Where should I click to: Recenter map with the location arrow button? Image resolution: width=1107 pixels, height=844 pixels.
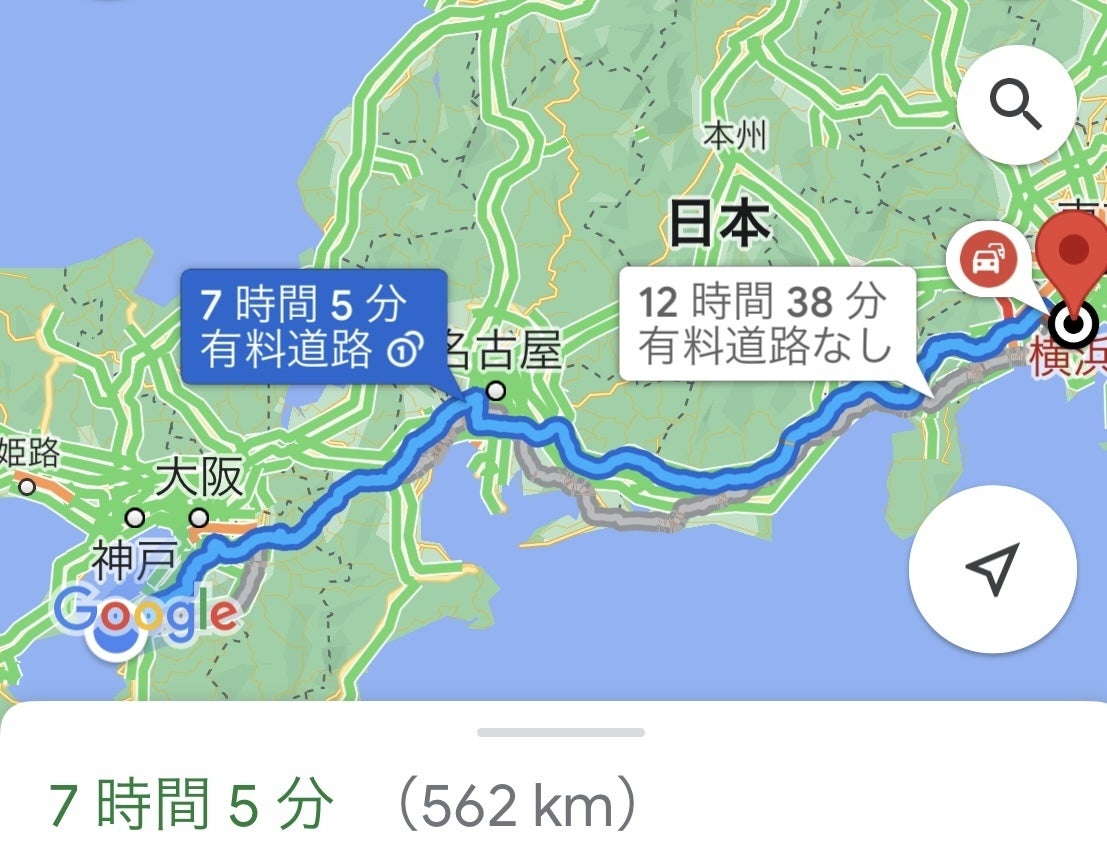(992, 570)
